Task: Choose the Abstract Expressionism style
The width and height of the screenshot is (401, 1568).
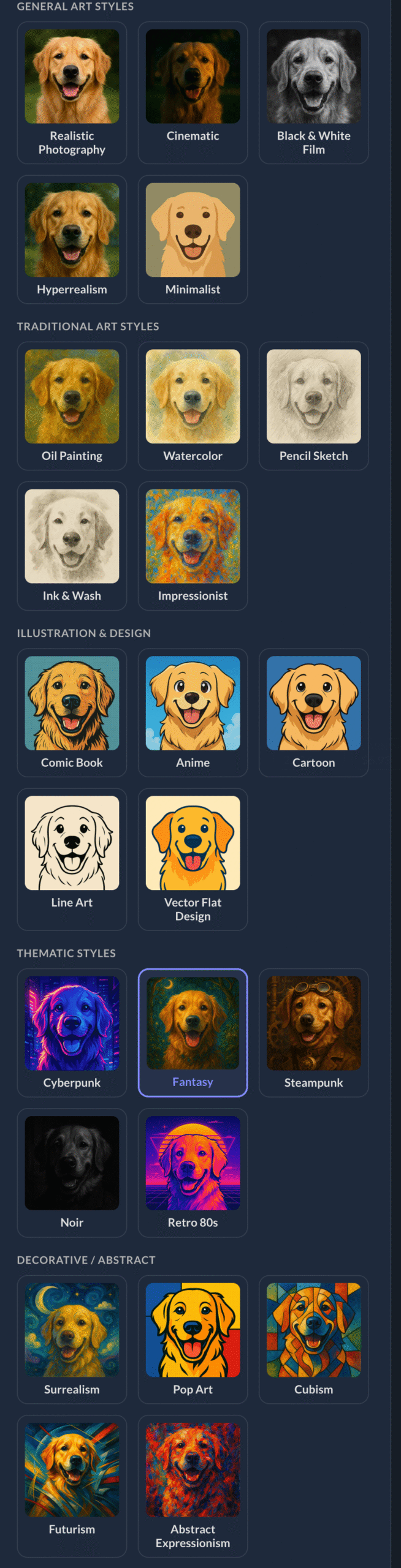Action: point(193,1485)
